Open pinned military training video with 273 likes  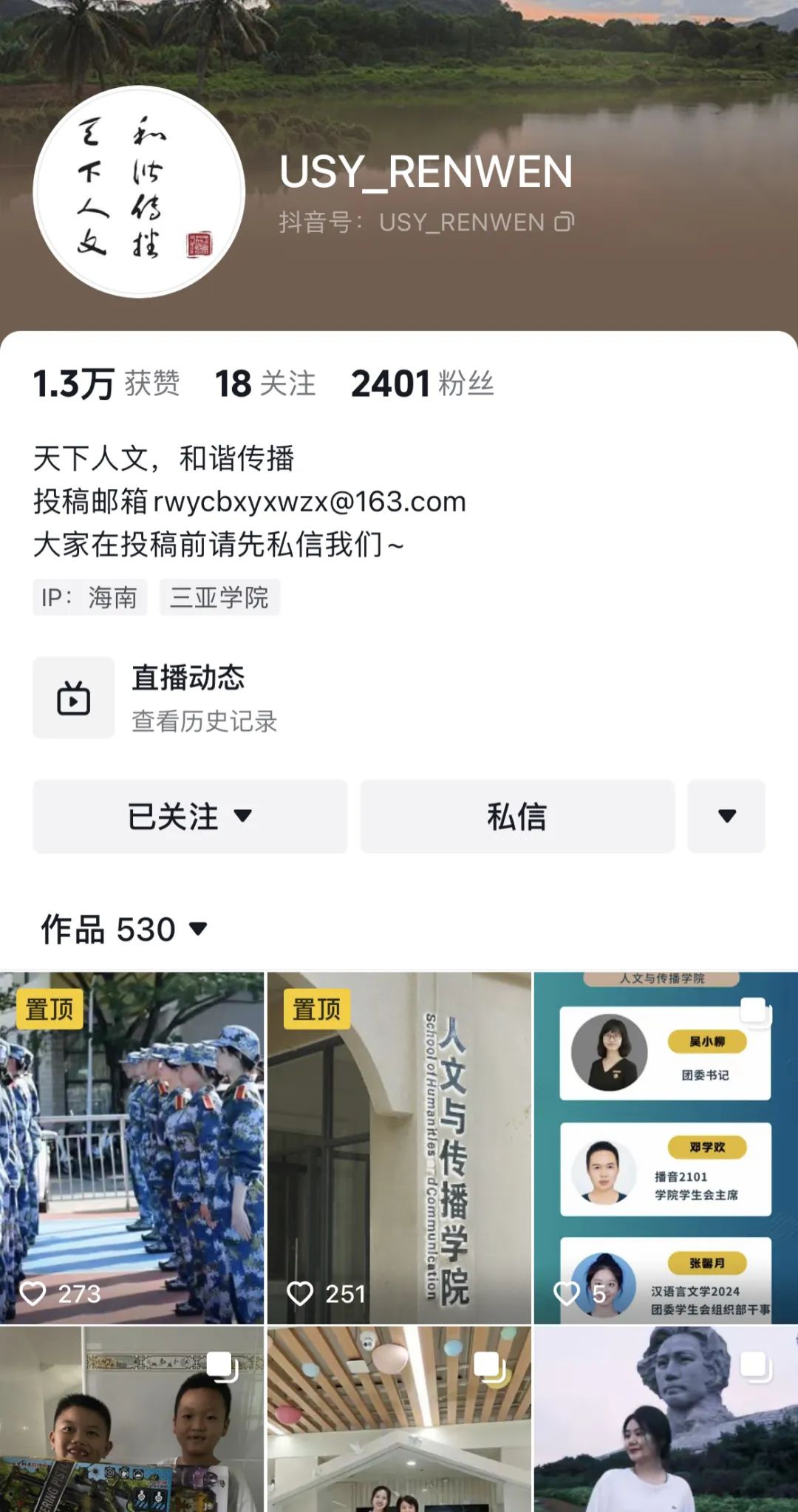tap(132, 1147)
